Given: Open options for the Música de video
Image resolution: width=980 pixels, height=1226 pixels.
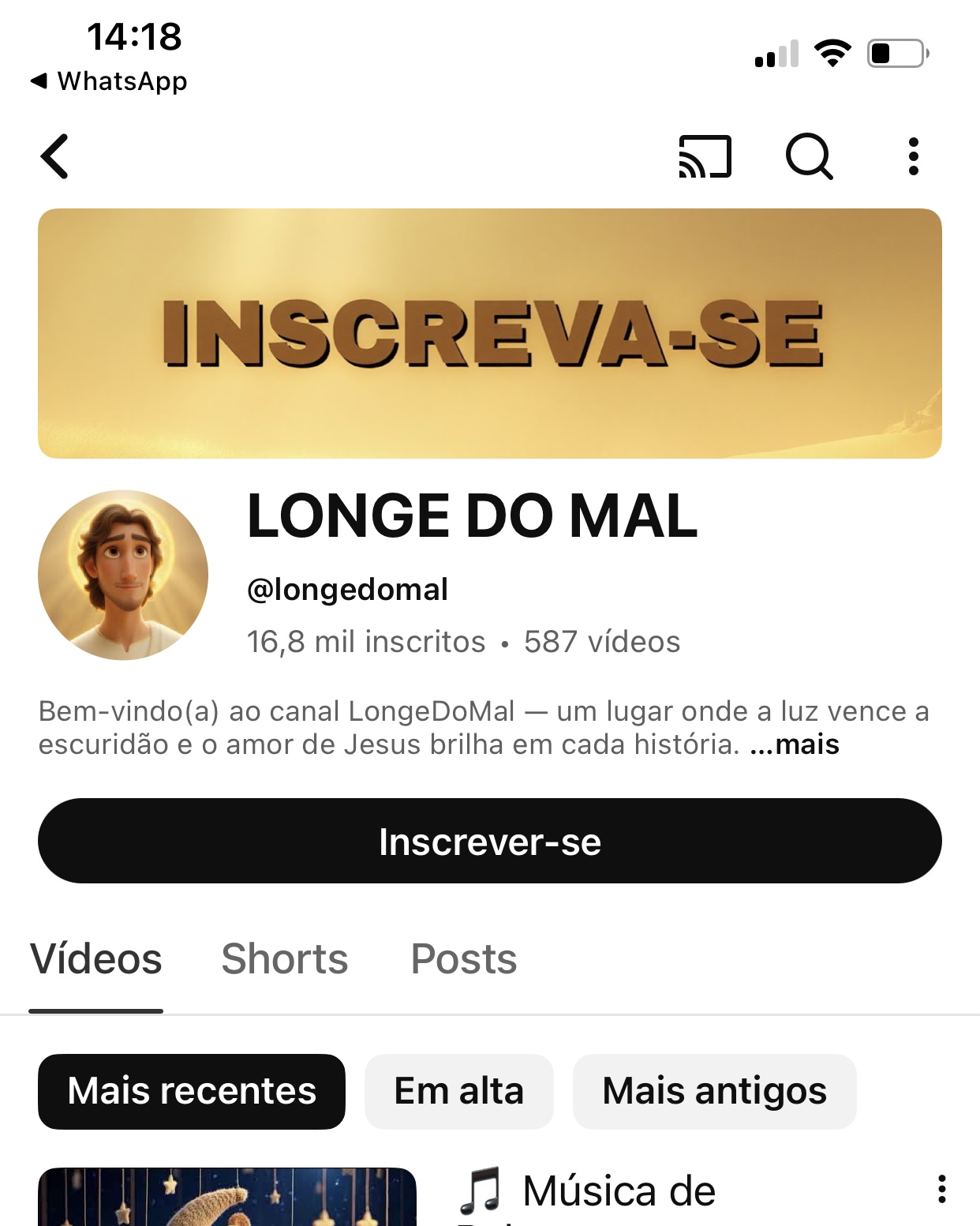Looking at the screenshot, I should pos(941,1189).
